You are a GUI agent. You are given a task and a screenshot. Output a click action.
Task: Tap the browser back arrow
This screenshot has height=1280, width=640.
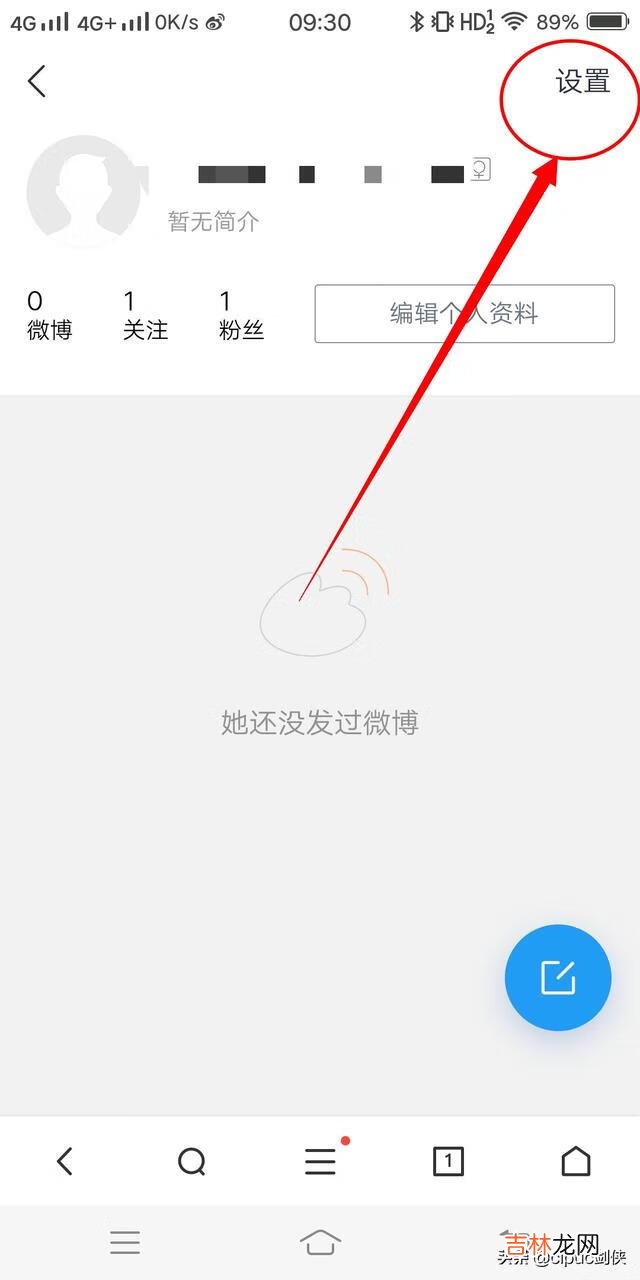click(x=65, y=1161)
